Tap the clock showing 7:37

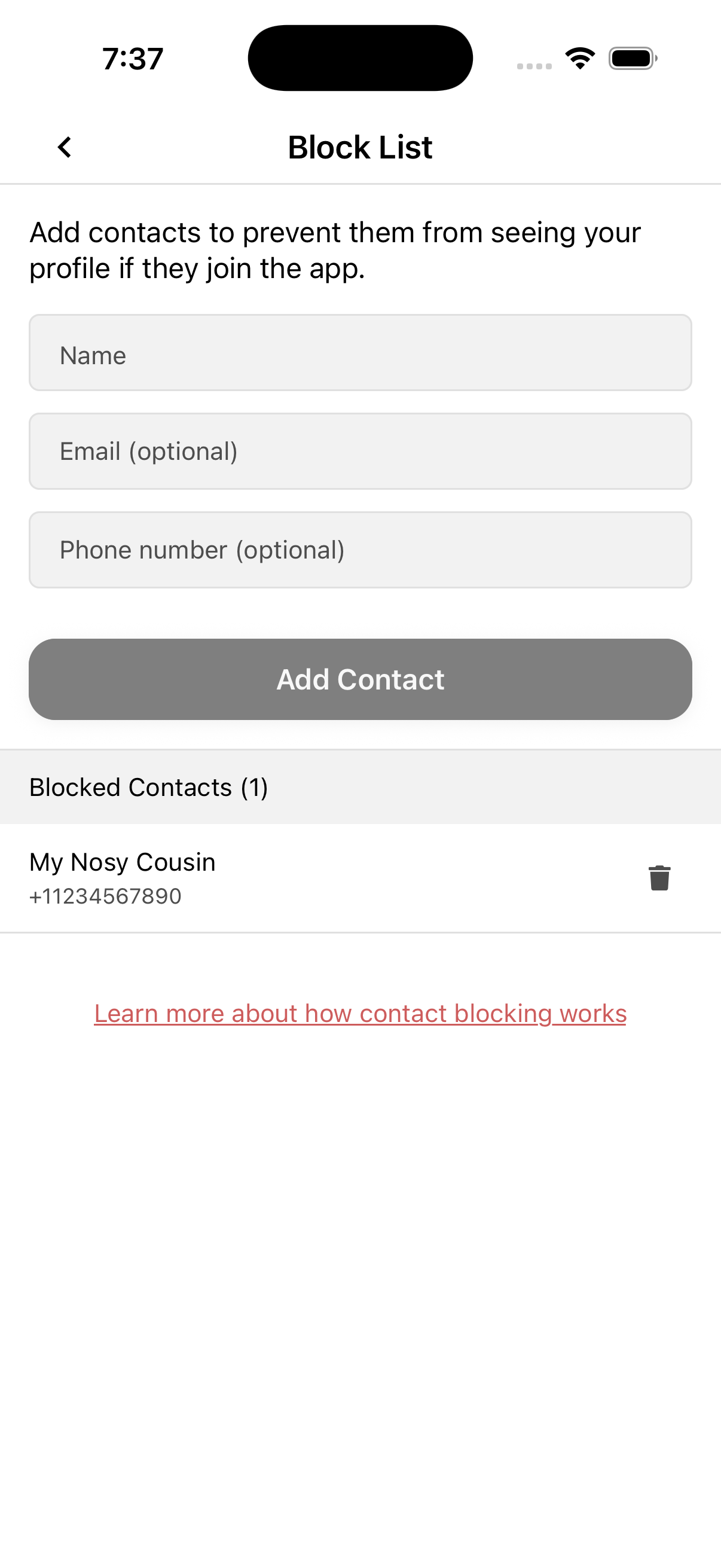(132, 59)
